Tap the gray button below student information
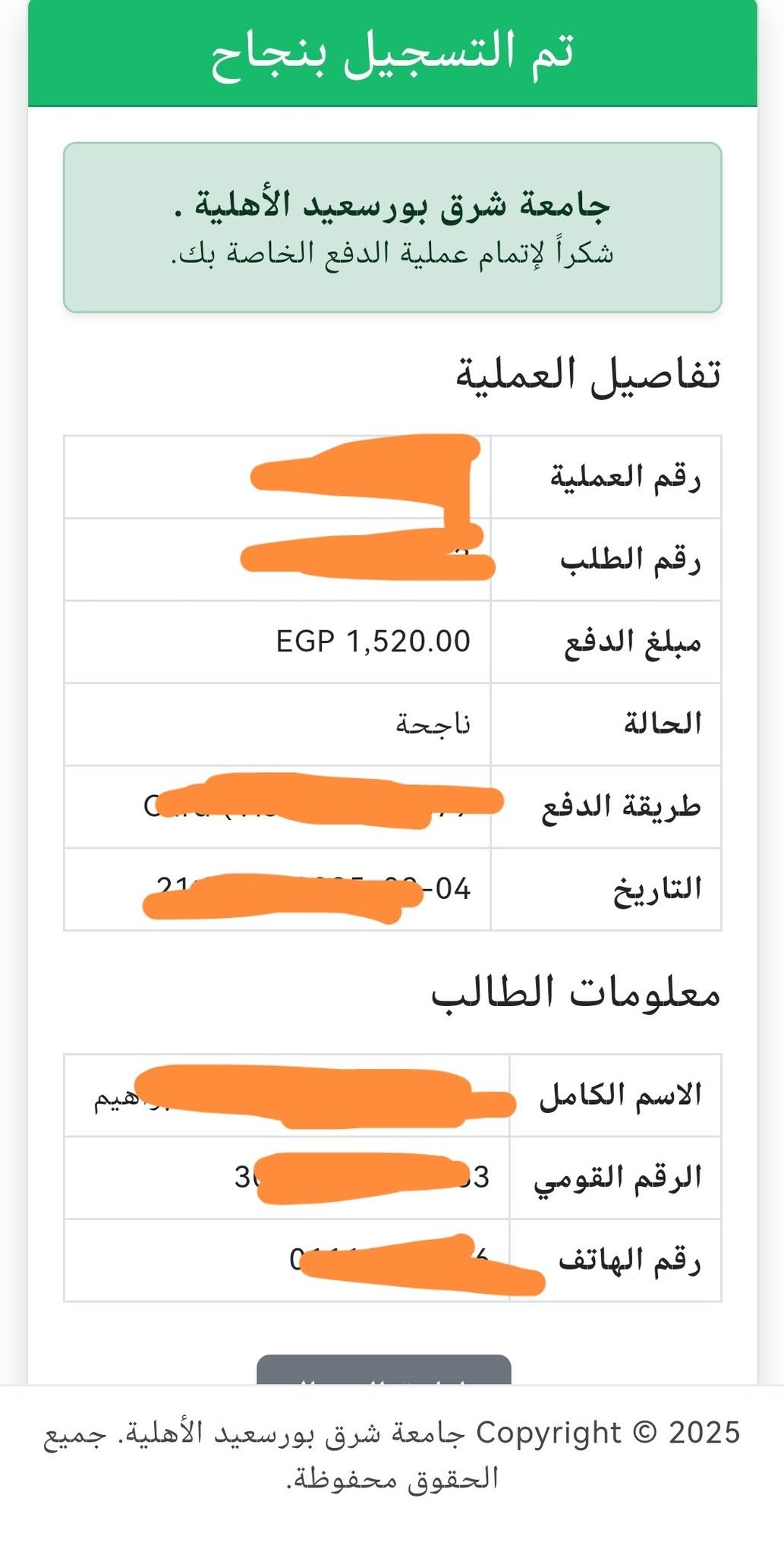 click(384, 1370)
